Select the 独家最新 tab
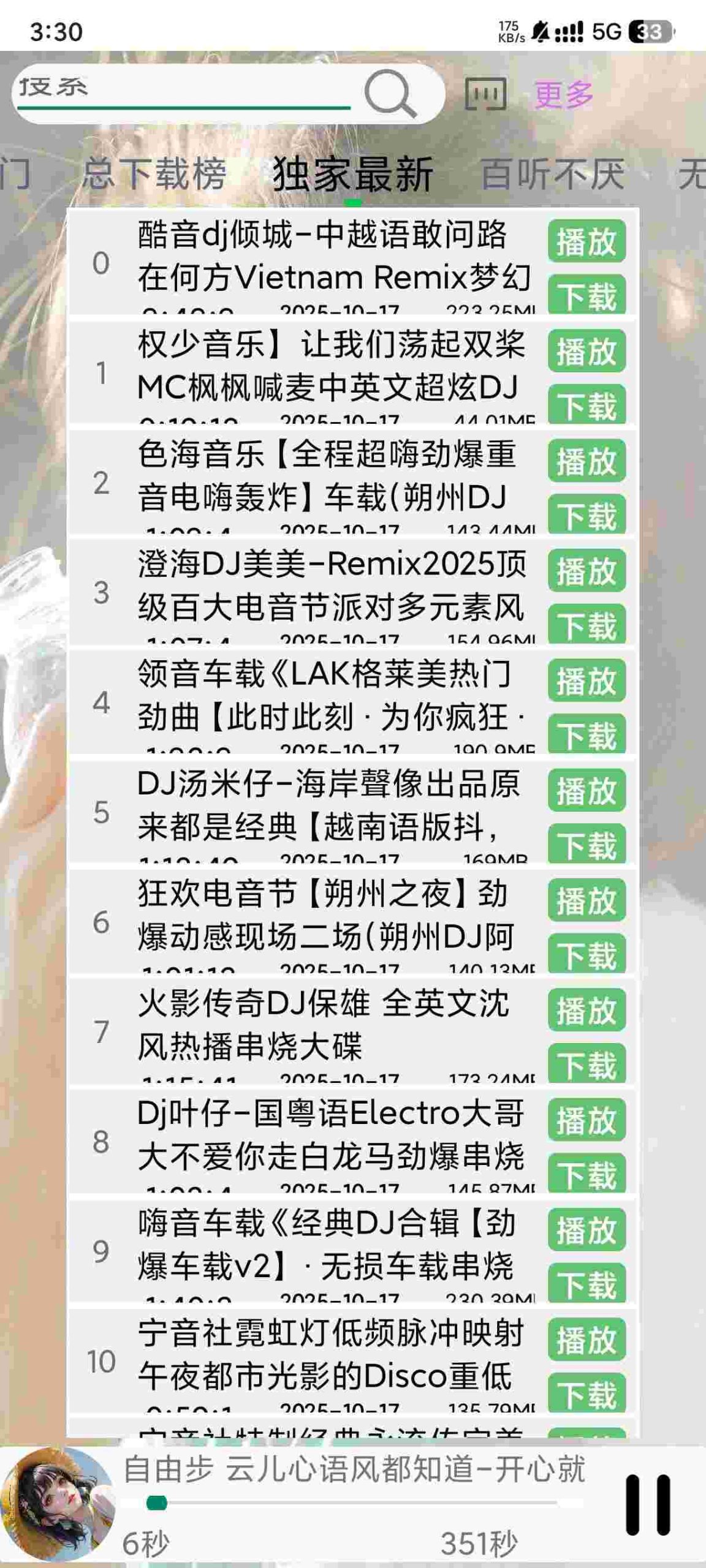The image size is (706, 1568). point(353,173)
